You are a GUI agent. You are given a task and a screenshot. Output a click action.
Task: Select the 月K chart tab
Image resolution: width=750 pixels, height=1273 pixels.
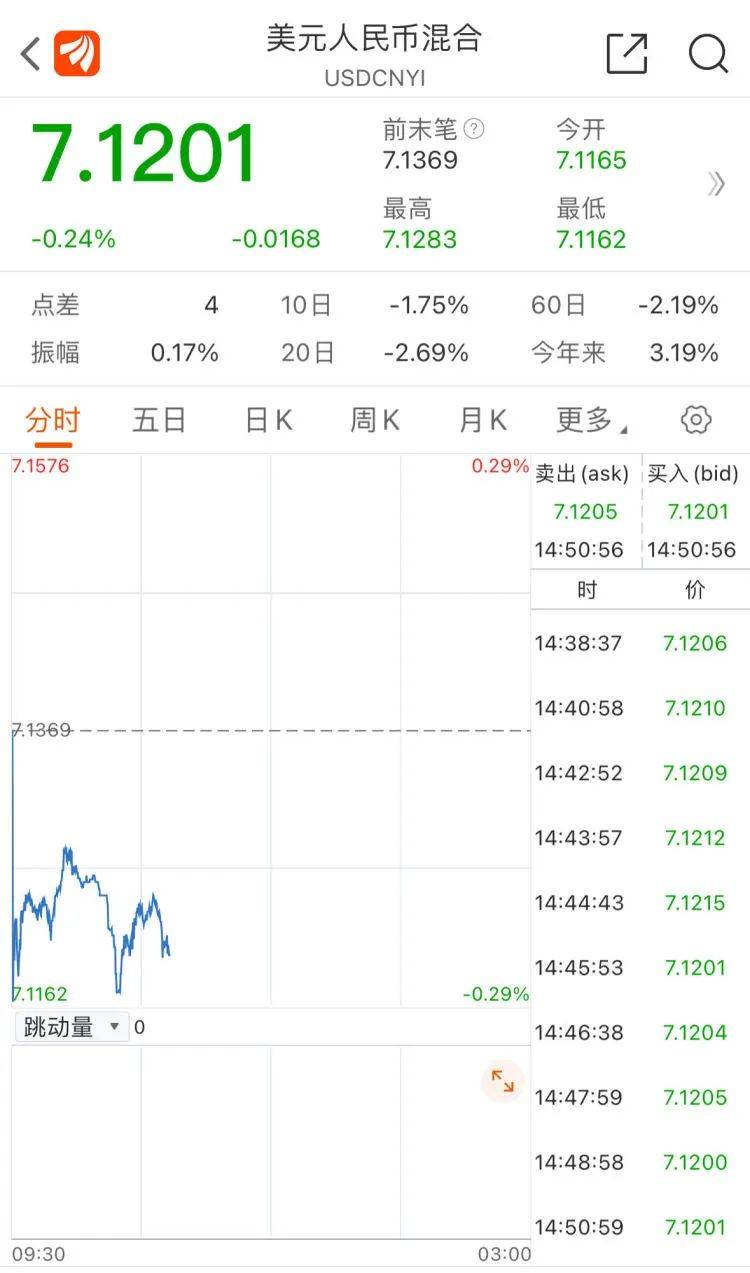point(482,420)
